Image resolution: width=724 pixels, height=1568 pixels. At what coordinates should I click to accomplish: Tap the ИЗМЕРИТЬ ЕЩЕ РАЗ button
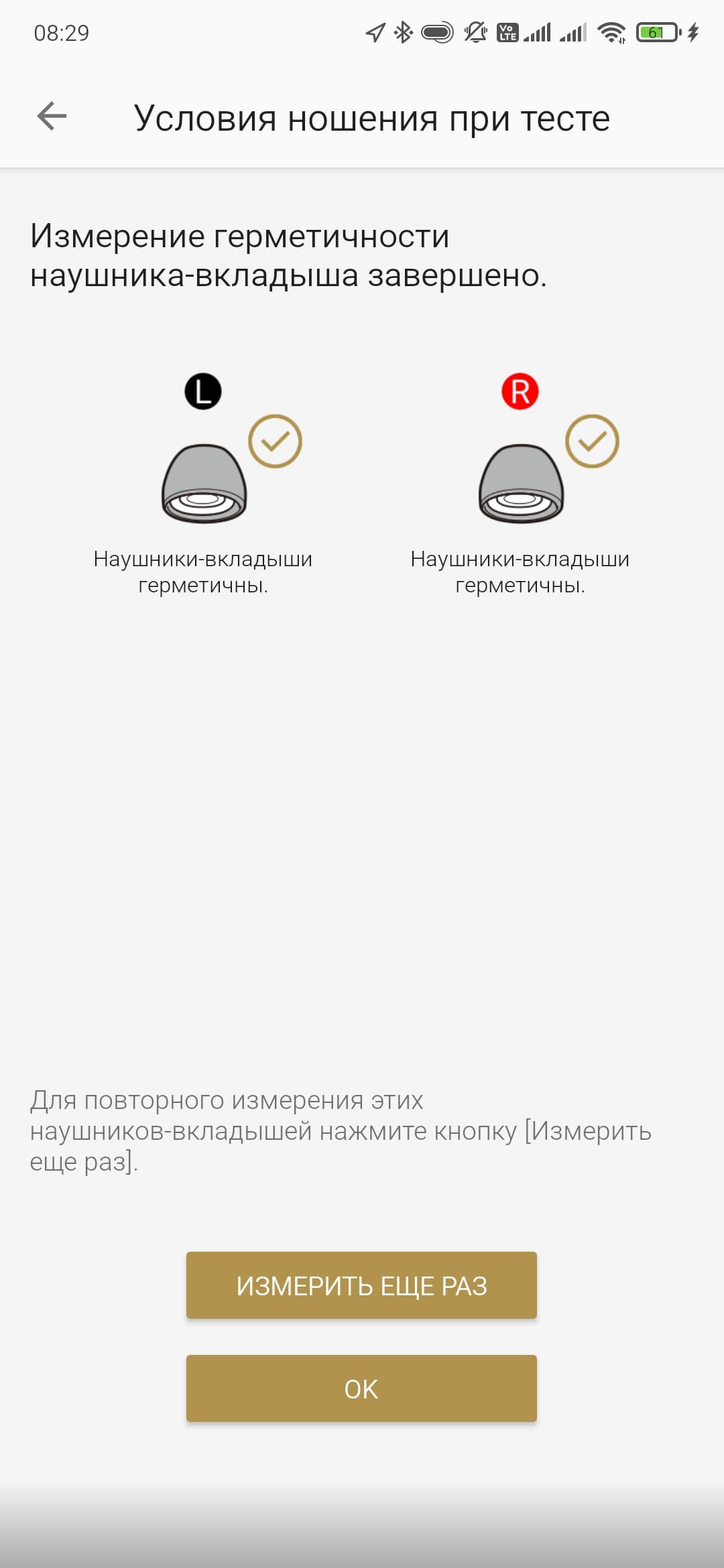coord(361,1285)
